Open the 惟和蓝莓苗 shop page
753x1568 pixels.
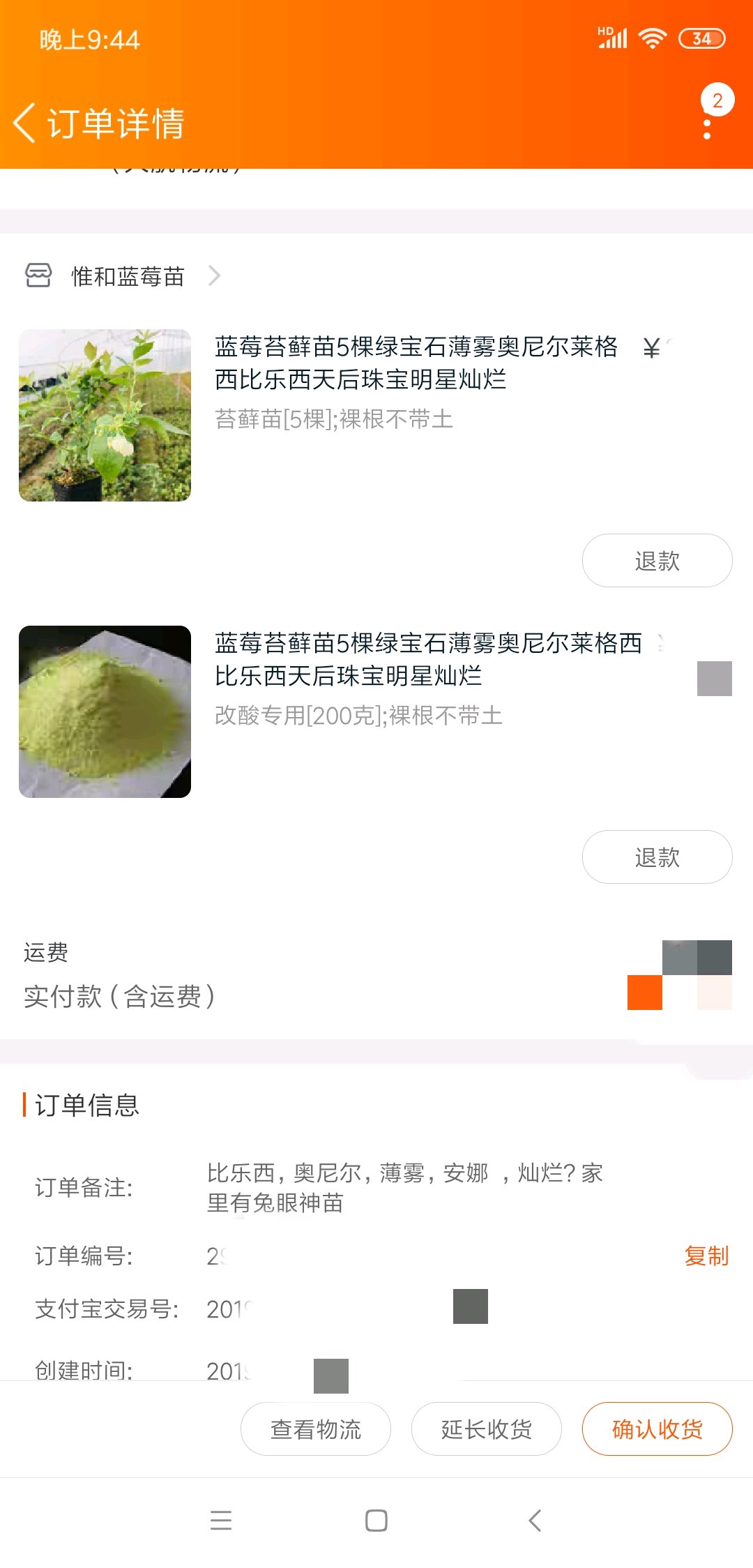coord(128,276)
